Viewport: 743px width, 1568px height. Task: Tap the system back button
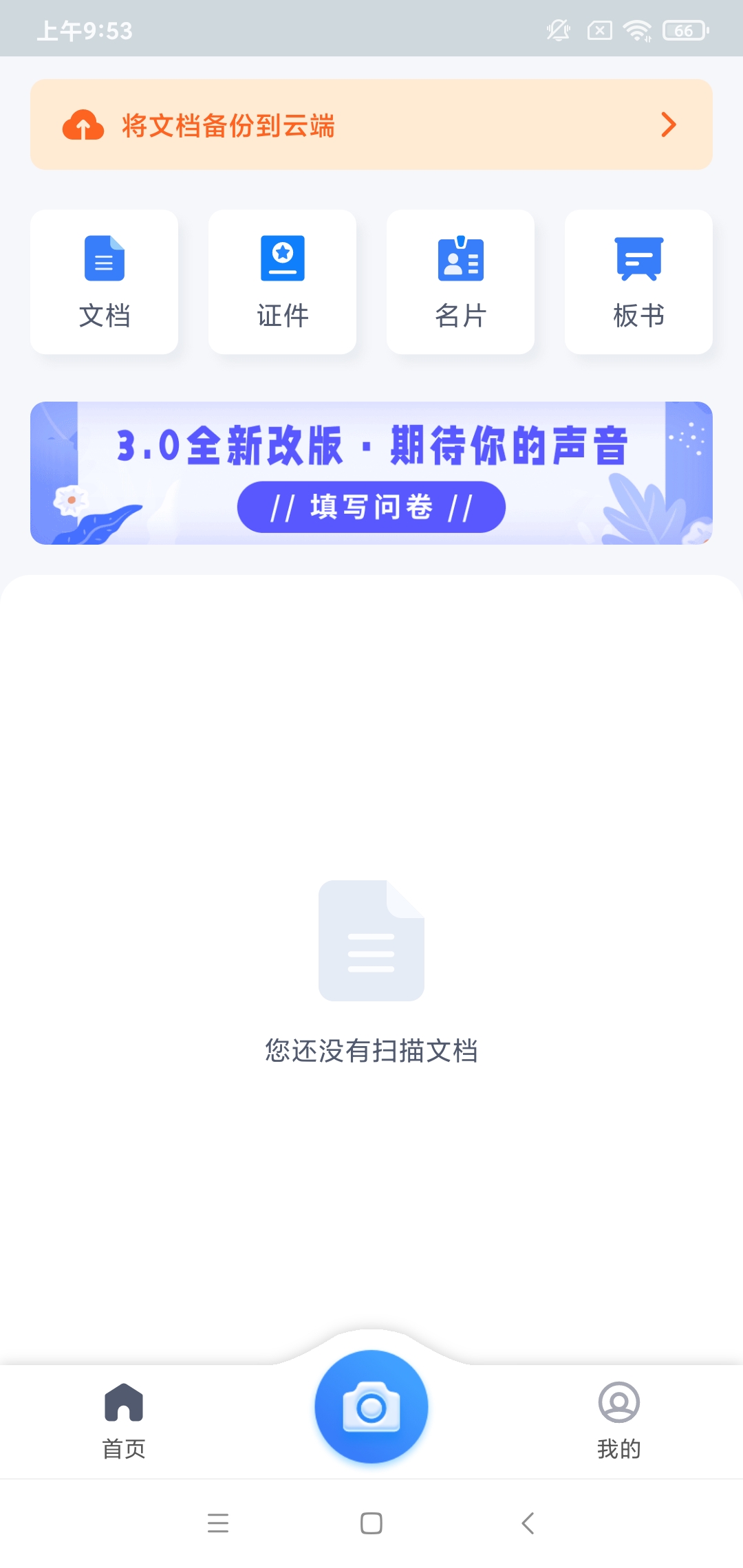pos(528,1523)
